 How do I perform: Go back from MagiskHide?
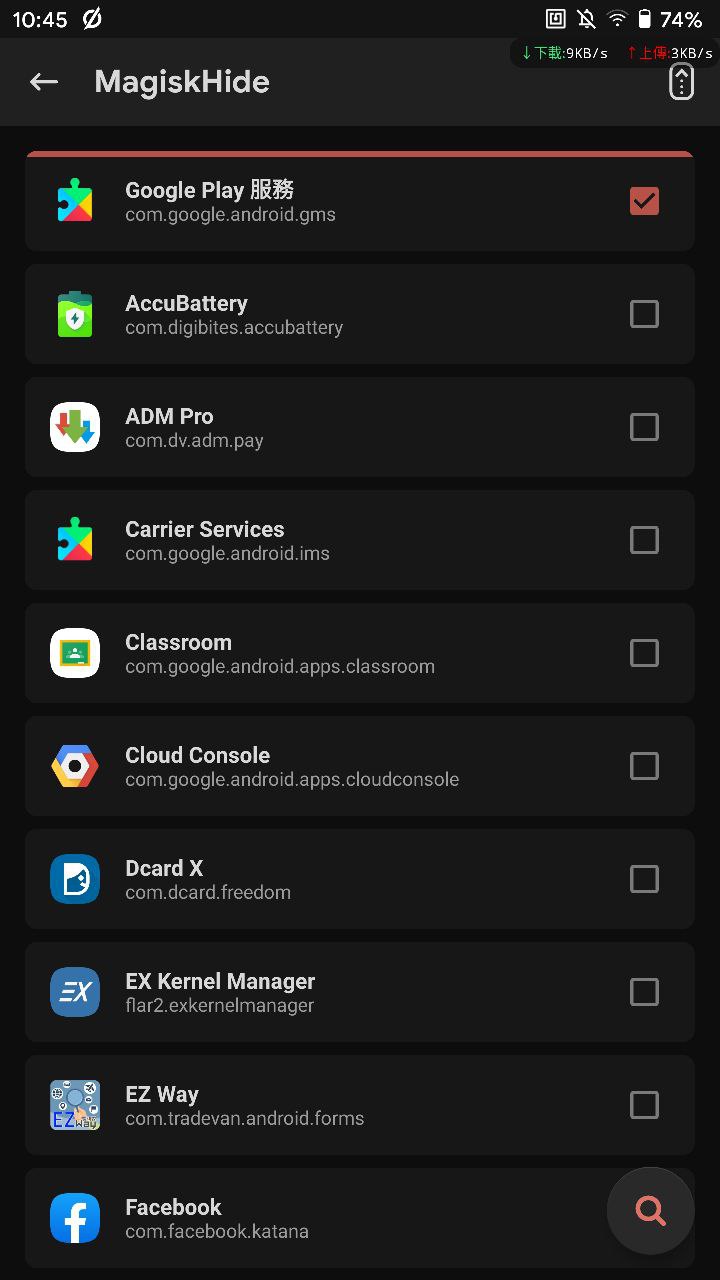pyautogui.click(x=44, y=82)
